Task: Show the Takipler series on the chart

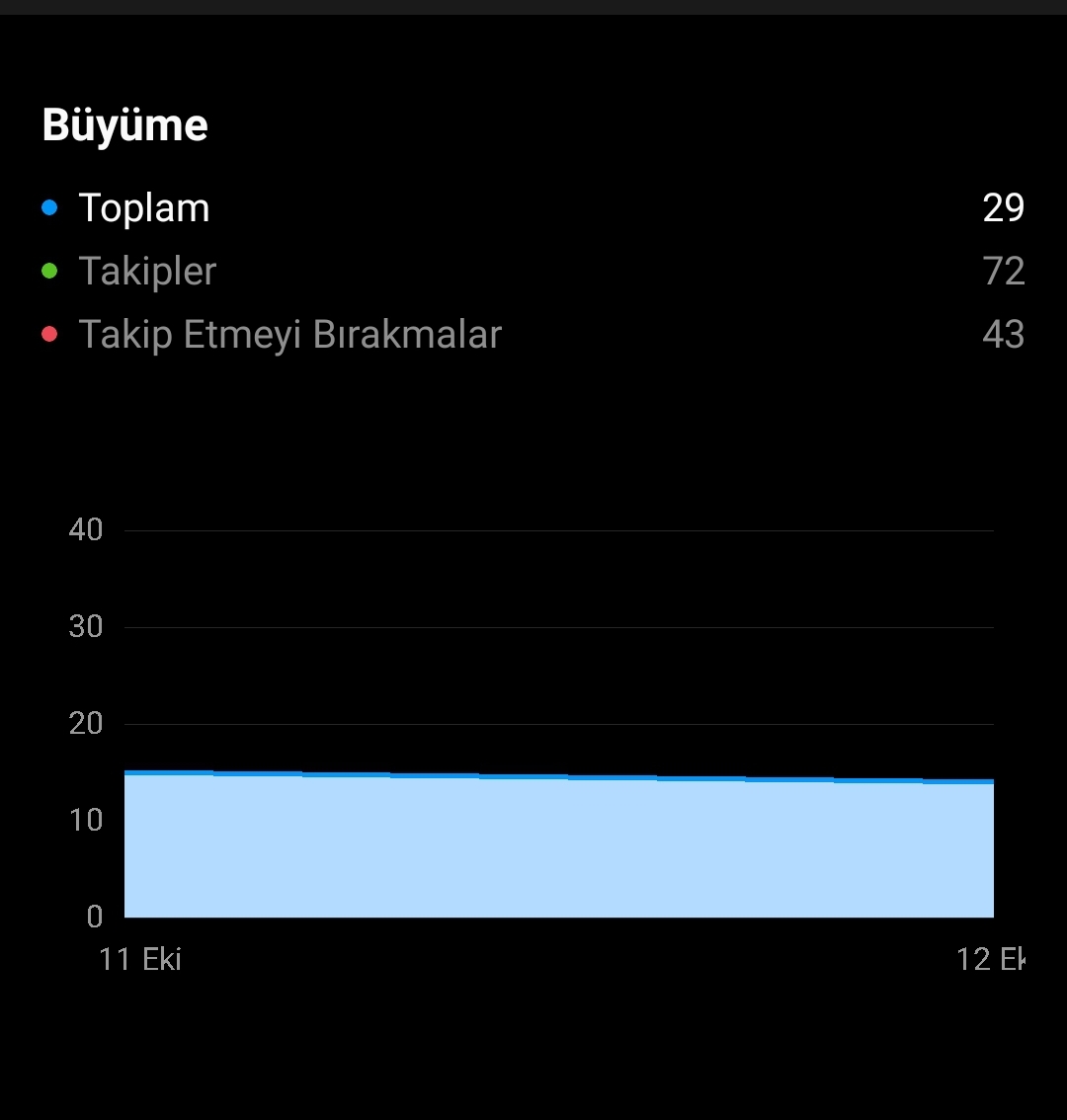Action: point(533,271)
